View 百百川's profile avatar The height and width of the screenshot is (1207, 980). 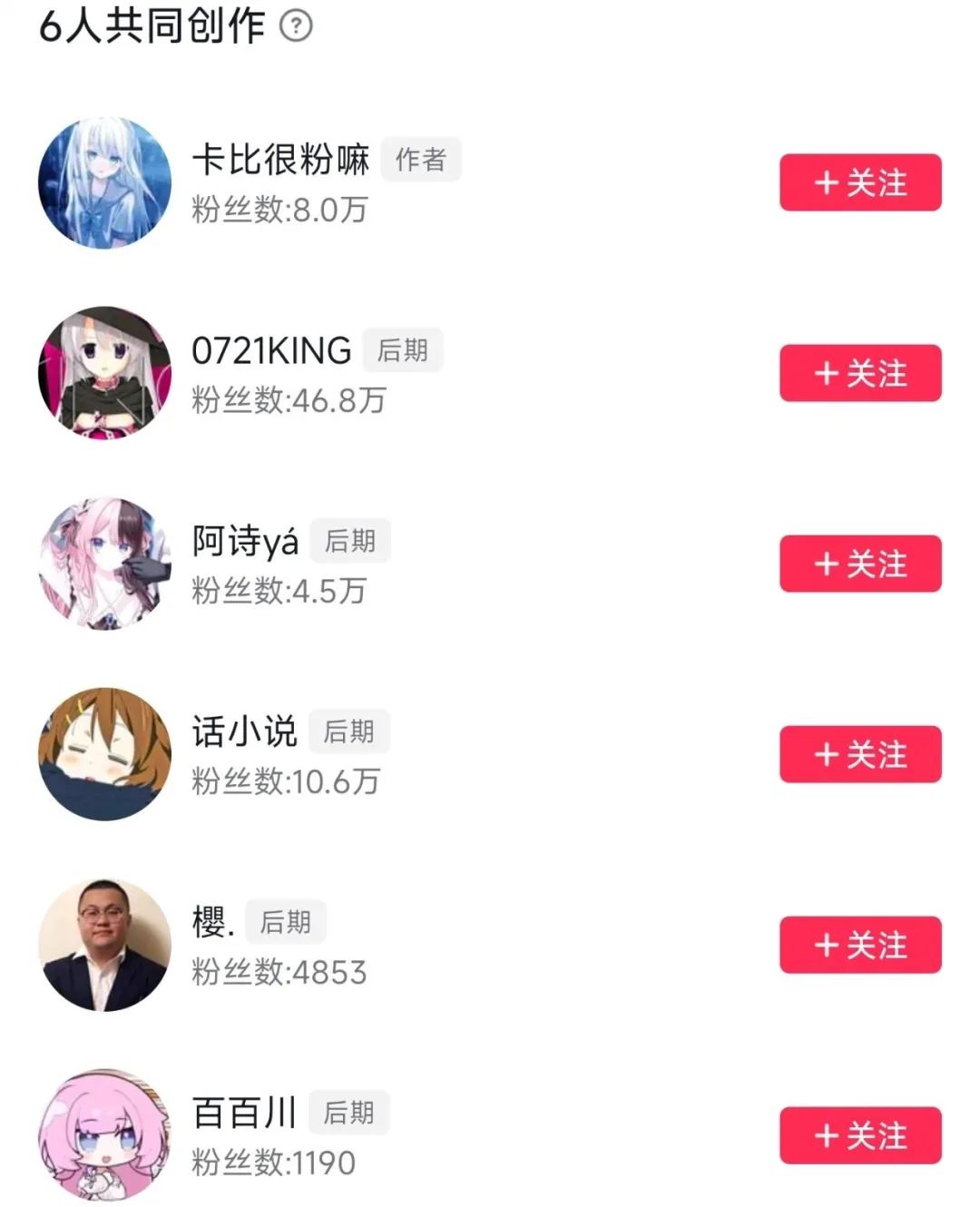point(105,1135)
